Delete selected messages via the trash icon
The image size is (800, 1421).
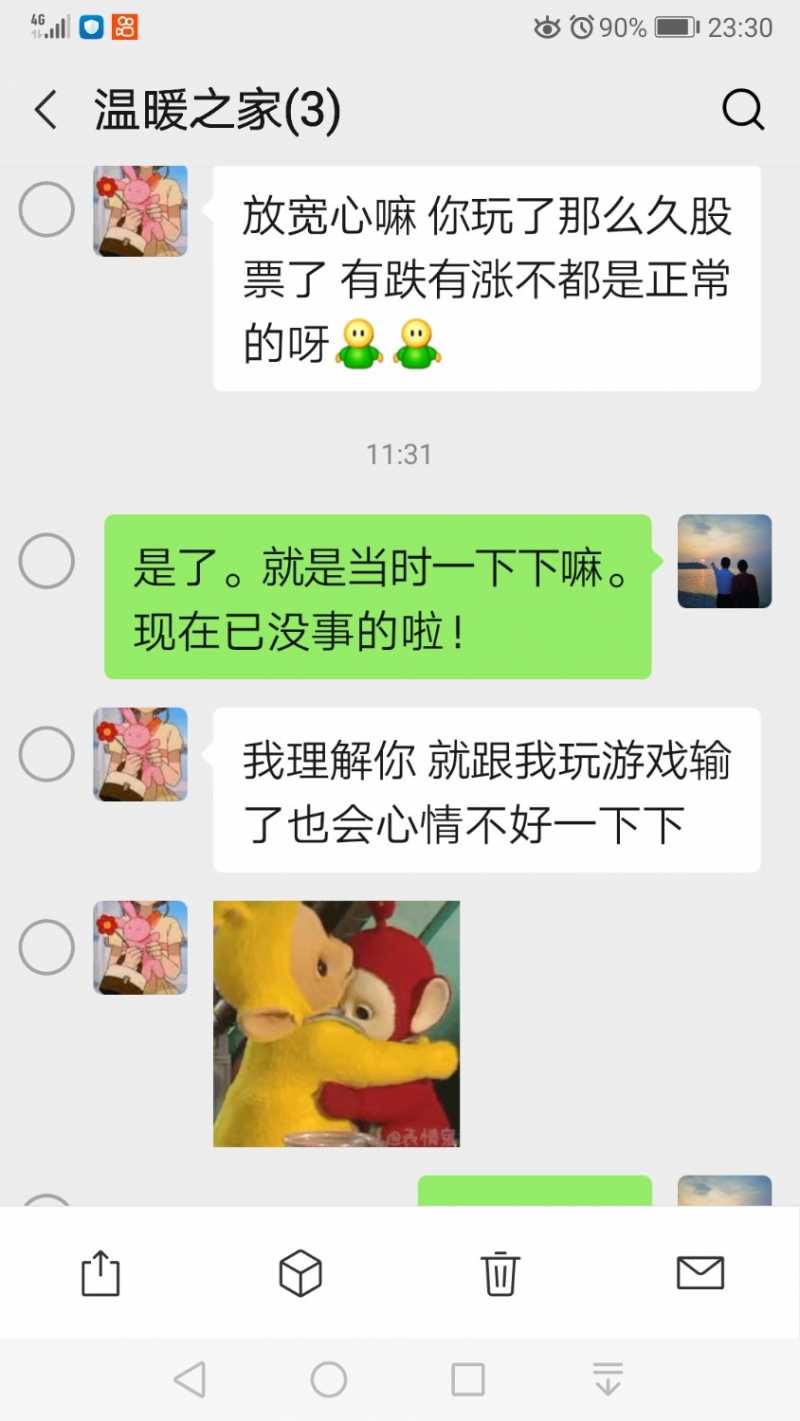500,1273
